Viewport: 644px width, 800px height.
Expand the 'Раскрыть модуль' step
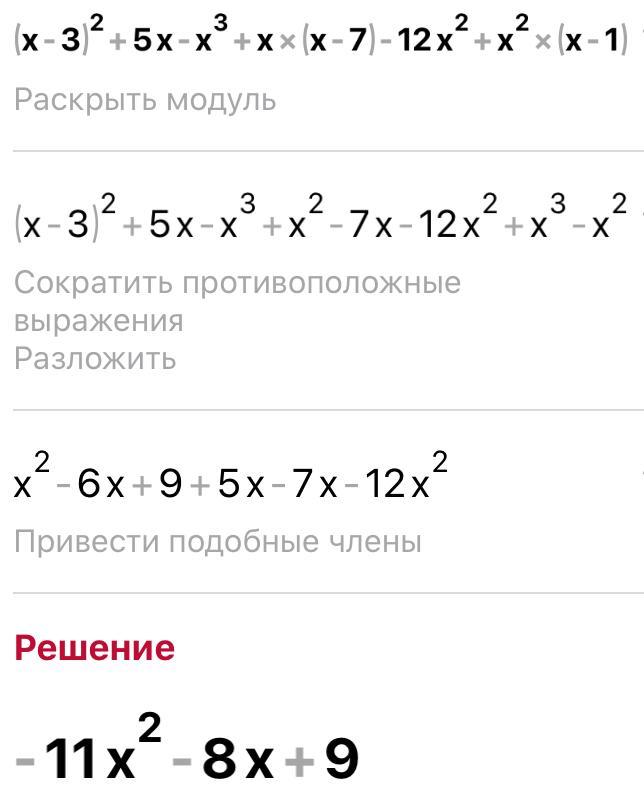(146, 101)
